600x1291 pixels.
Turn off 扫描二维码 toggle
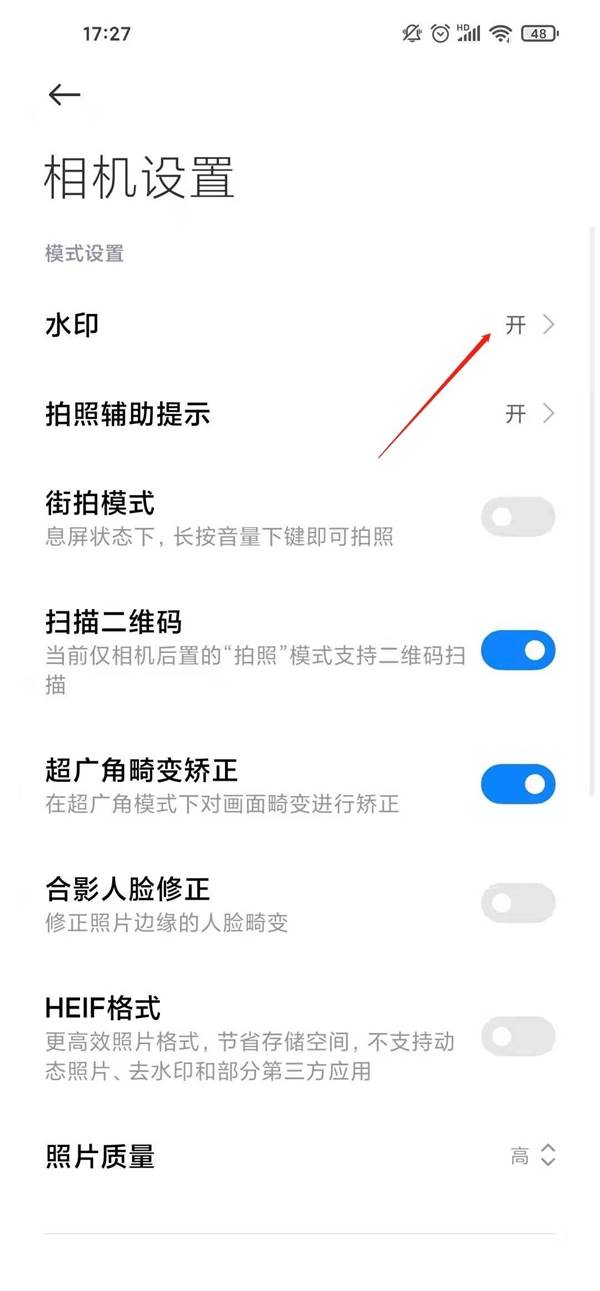coord(518,650)
